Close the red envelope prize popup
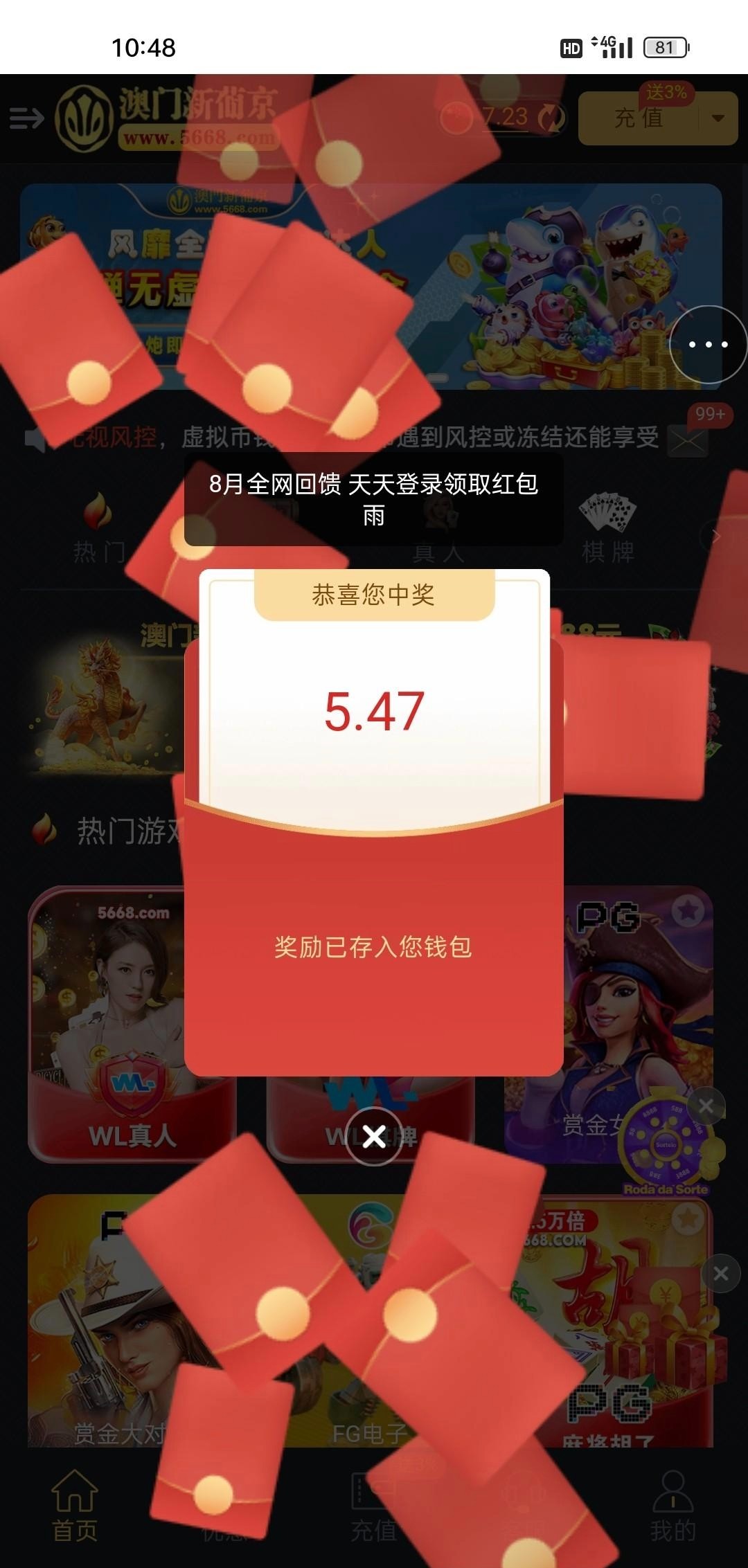The width and height of the screenshot is (748, 1568). [x=374, y=1136]
